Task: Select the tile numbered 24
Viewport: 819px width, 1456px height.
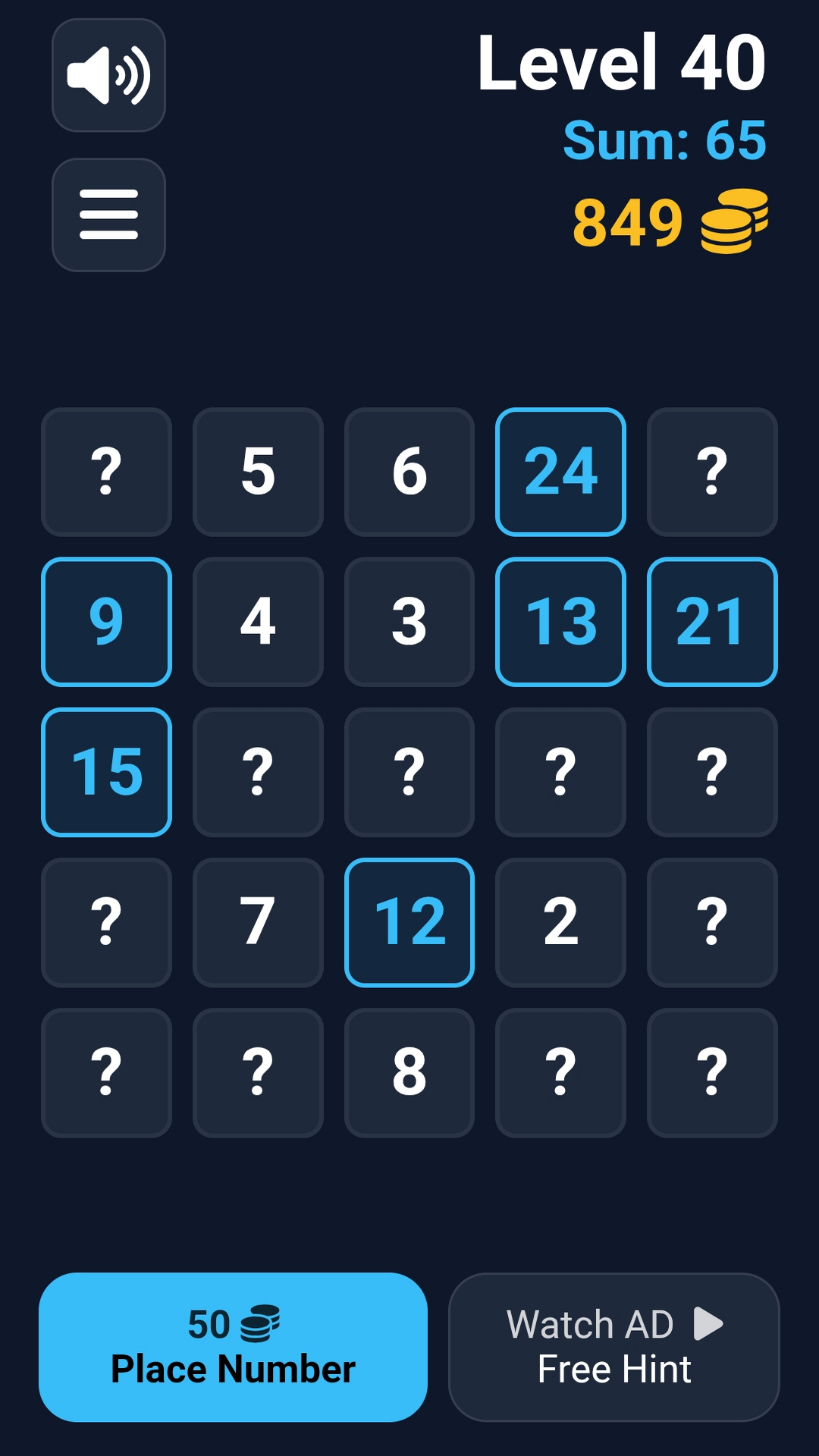Action: [x=560, y=472]
